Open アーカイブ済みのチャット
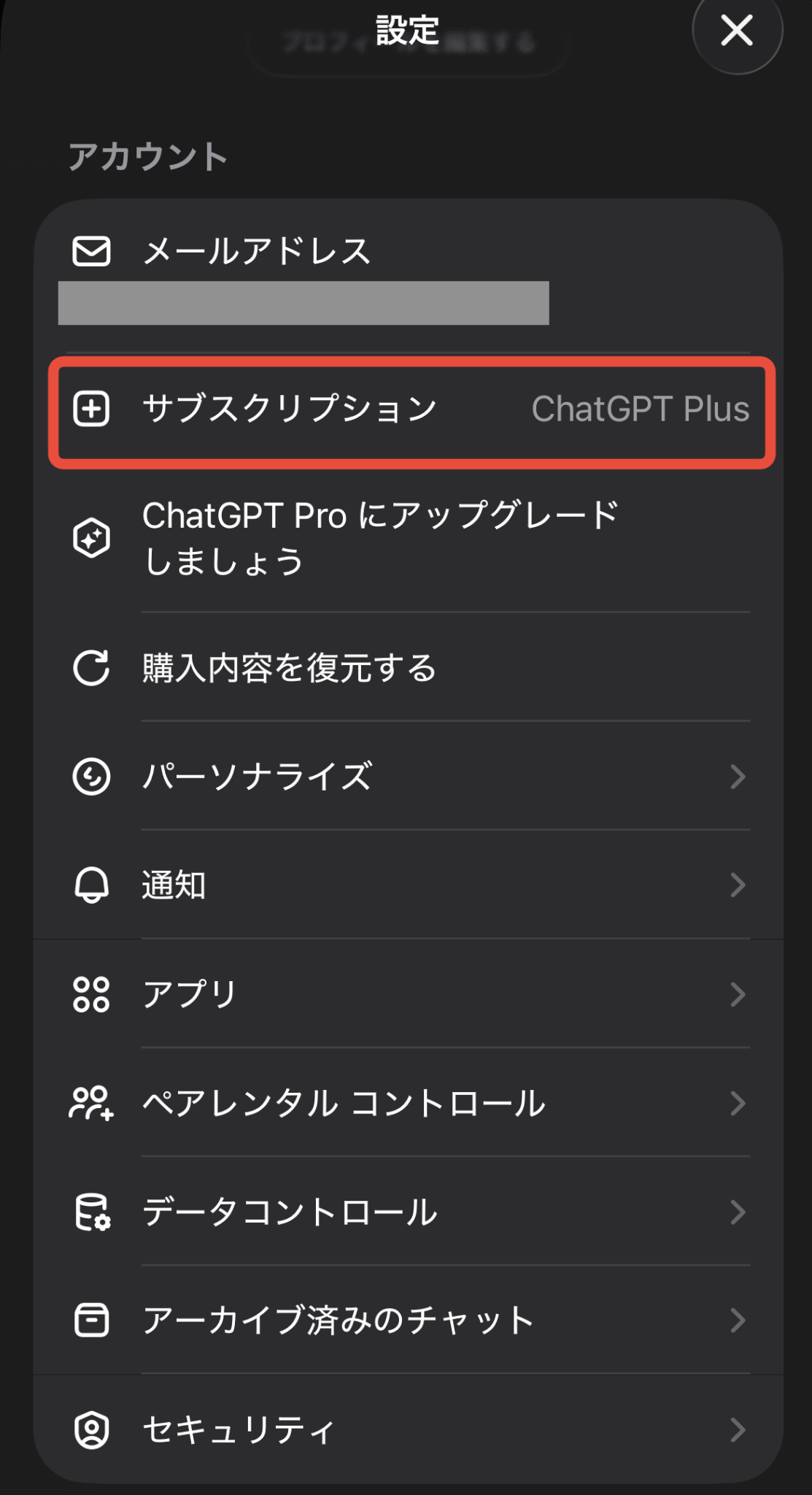Image resolution: width=812 pixels, height=1495 pixels. click(x=409, y=1321)
